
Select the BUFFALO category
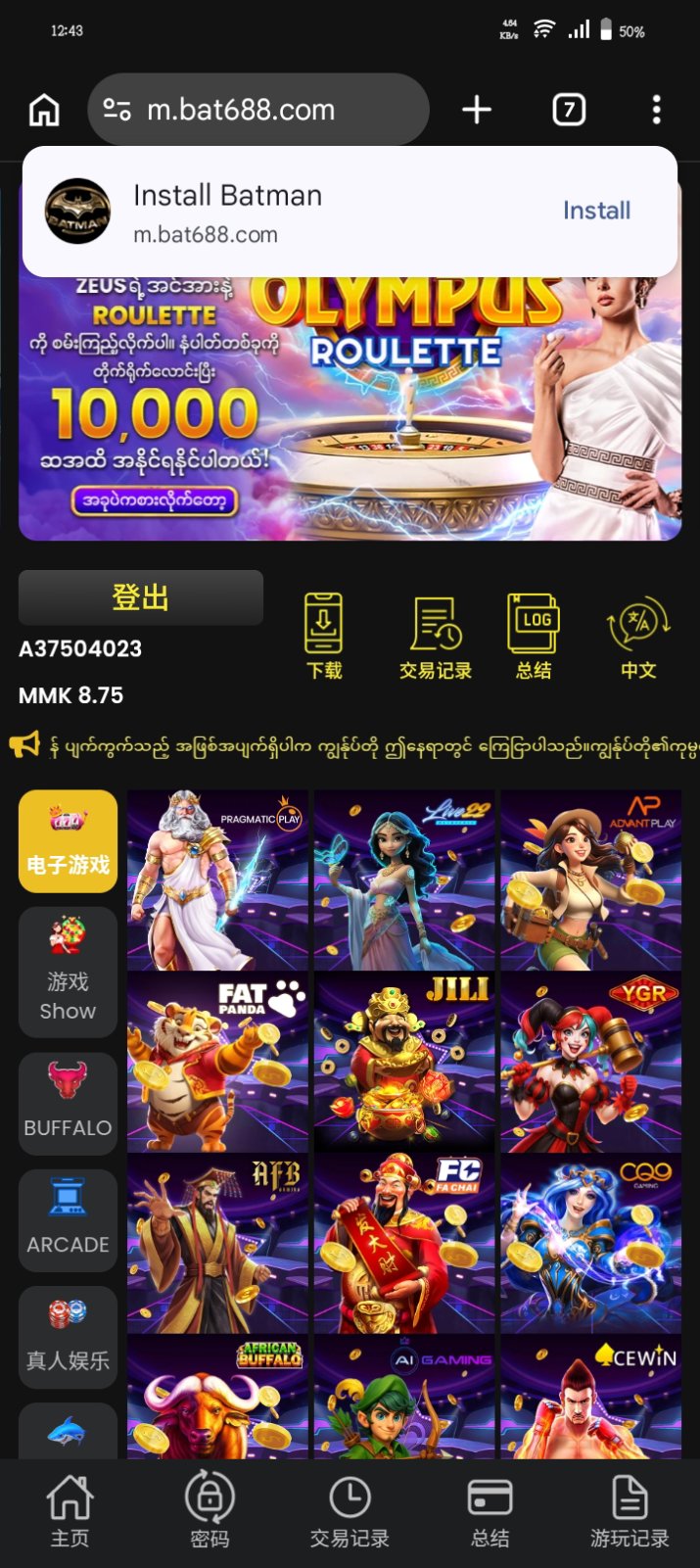point(68,1103)
